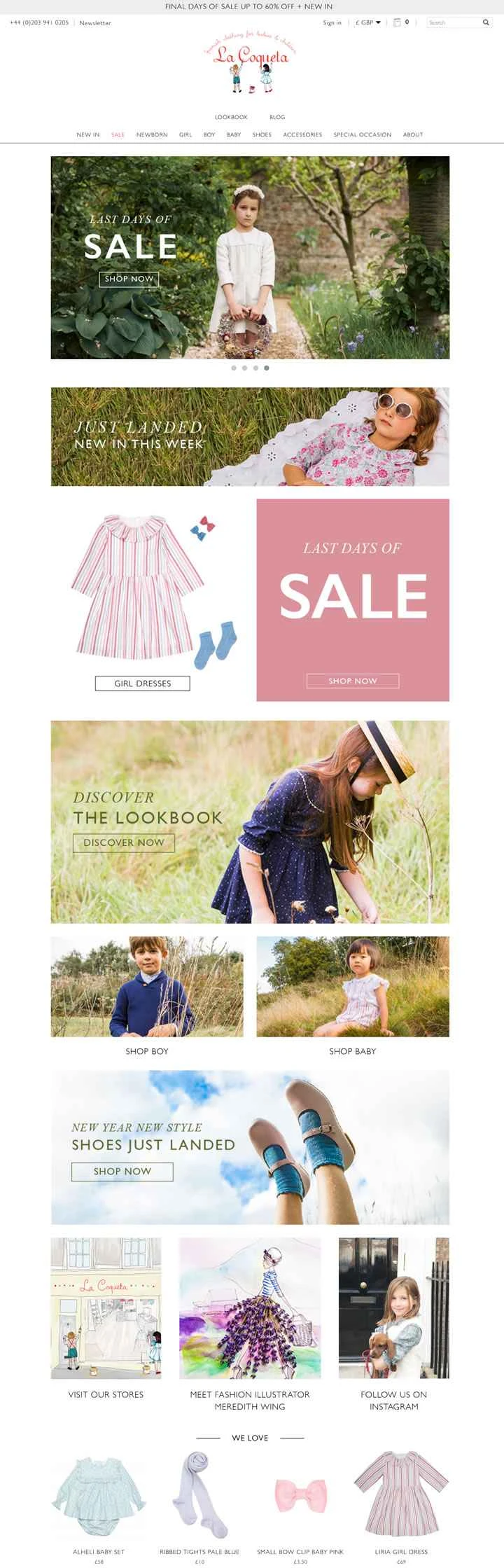Tap the Girl Dresses button
The image size is (504, 1568).
pos(142,684)
